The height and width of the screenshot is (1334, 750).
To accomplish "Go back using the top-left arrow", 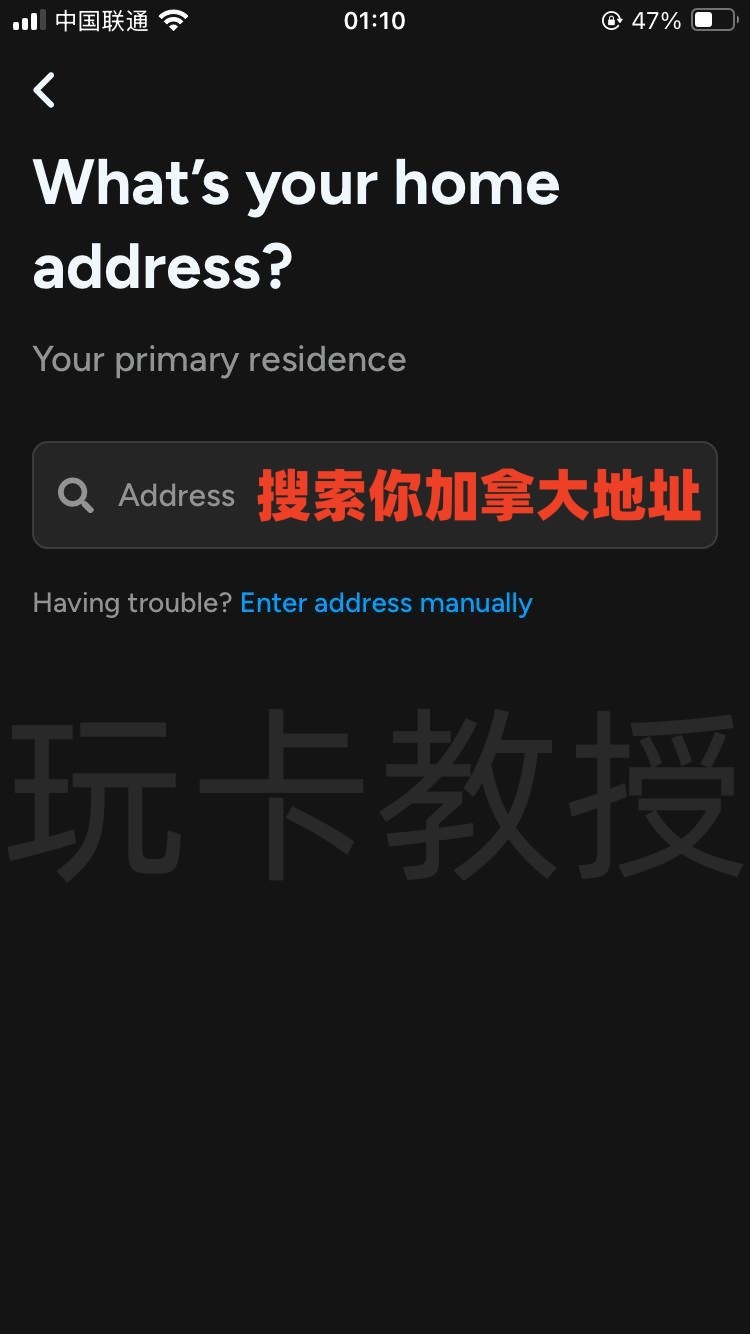I will pos(44,91).
